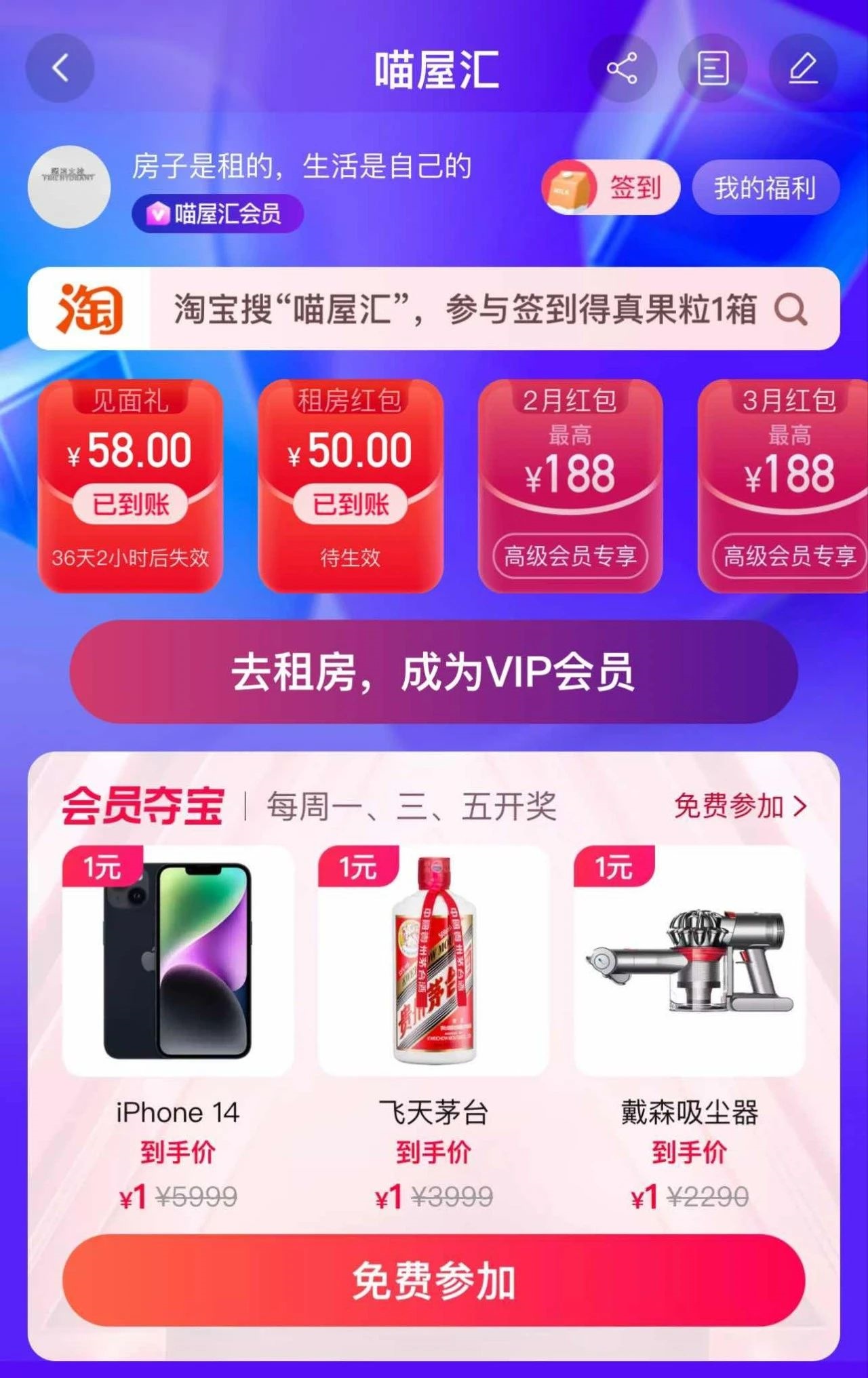Open the profile avatar
The height and width of the screenshot is (1378, 868).
[69, 186]
